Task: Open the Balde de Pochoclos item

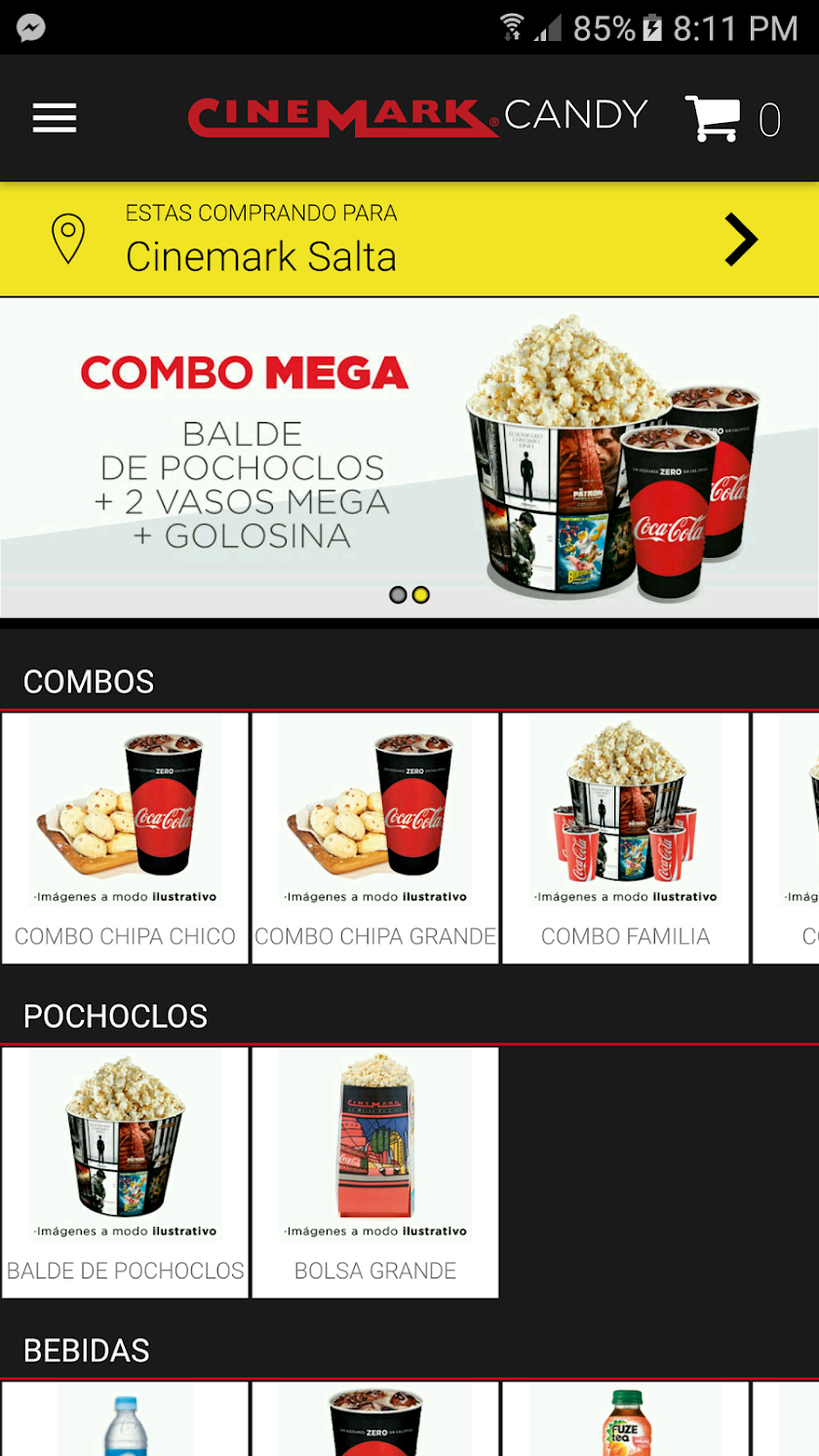Action: pyautogui.click(x=126, y=1172)
